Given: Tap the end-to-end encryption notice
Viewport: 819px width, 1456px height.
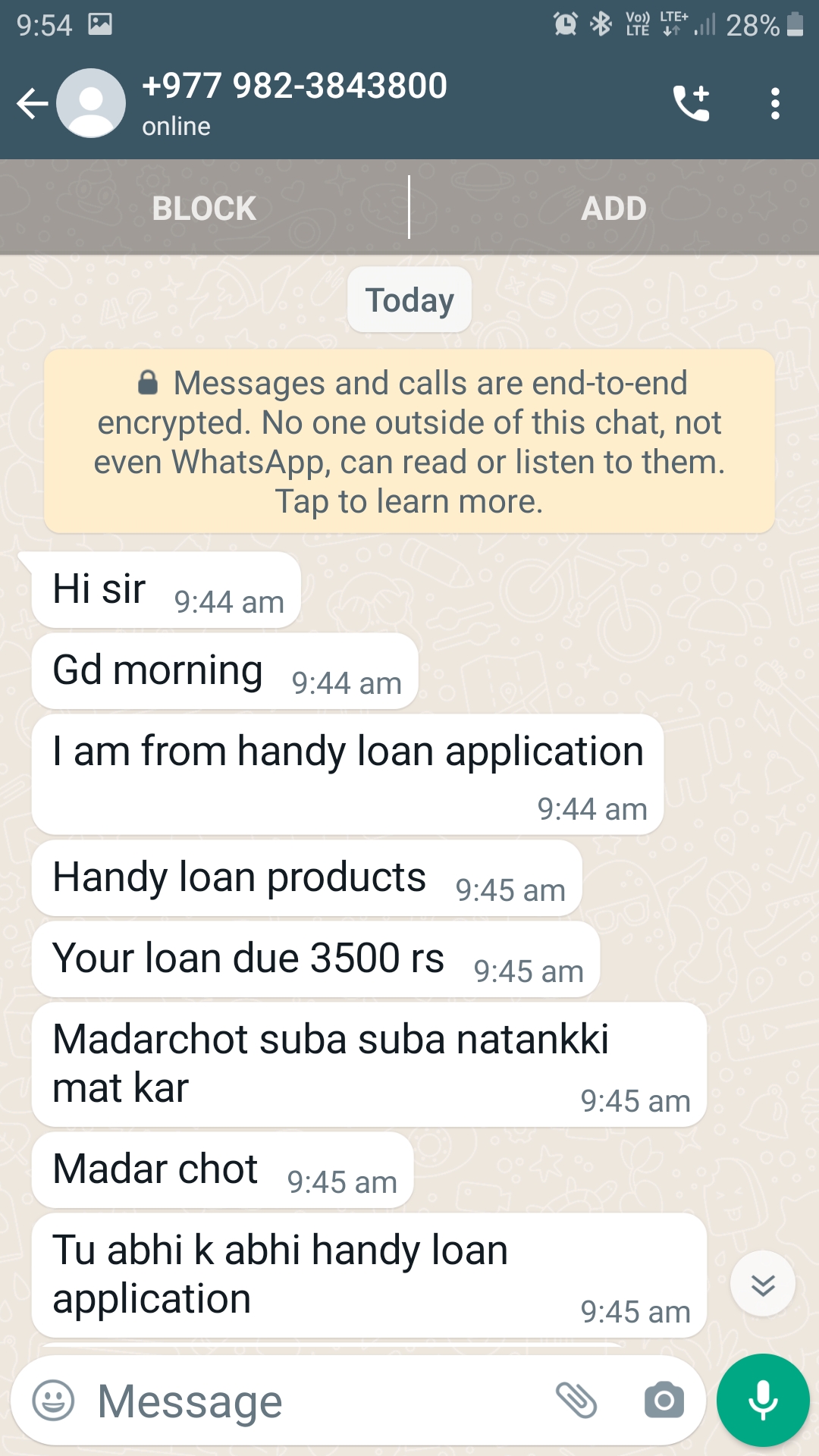Looking at the screenshot, I should (x=409, y=441).
